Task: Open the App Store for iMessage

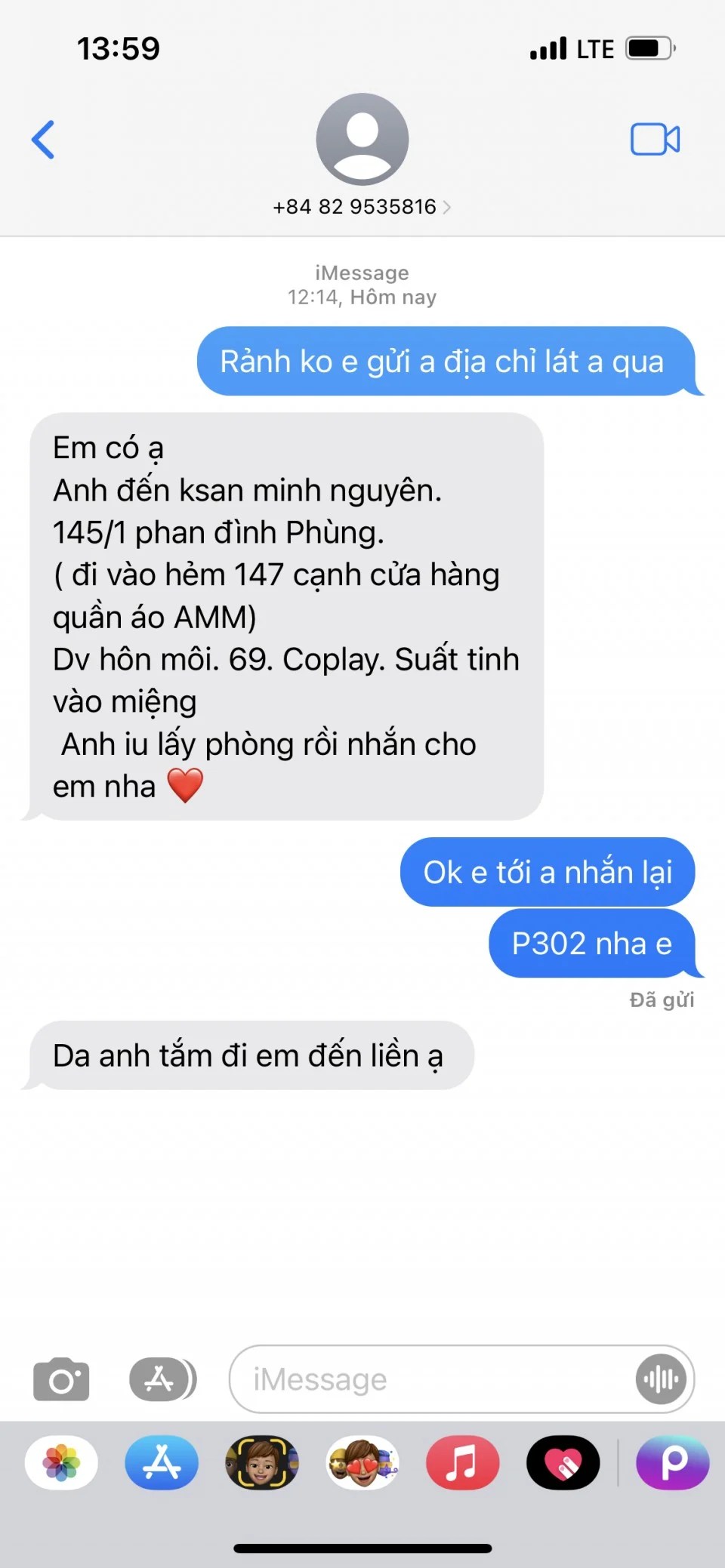Action: (x=162, y=1463)
